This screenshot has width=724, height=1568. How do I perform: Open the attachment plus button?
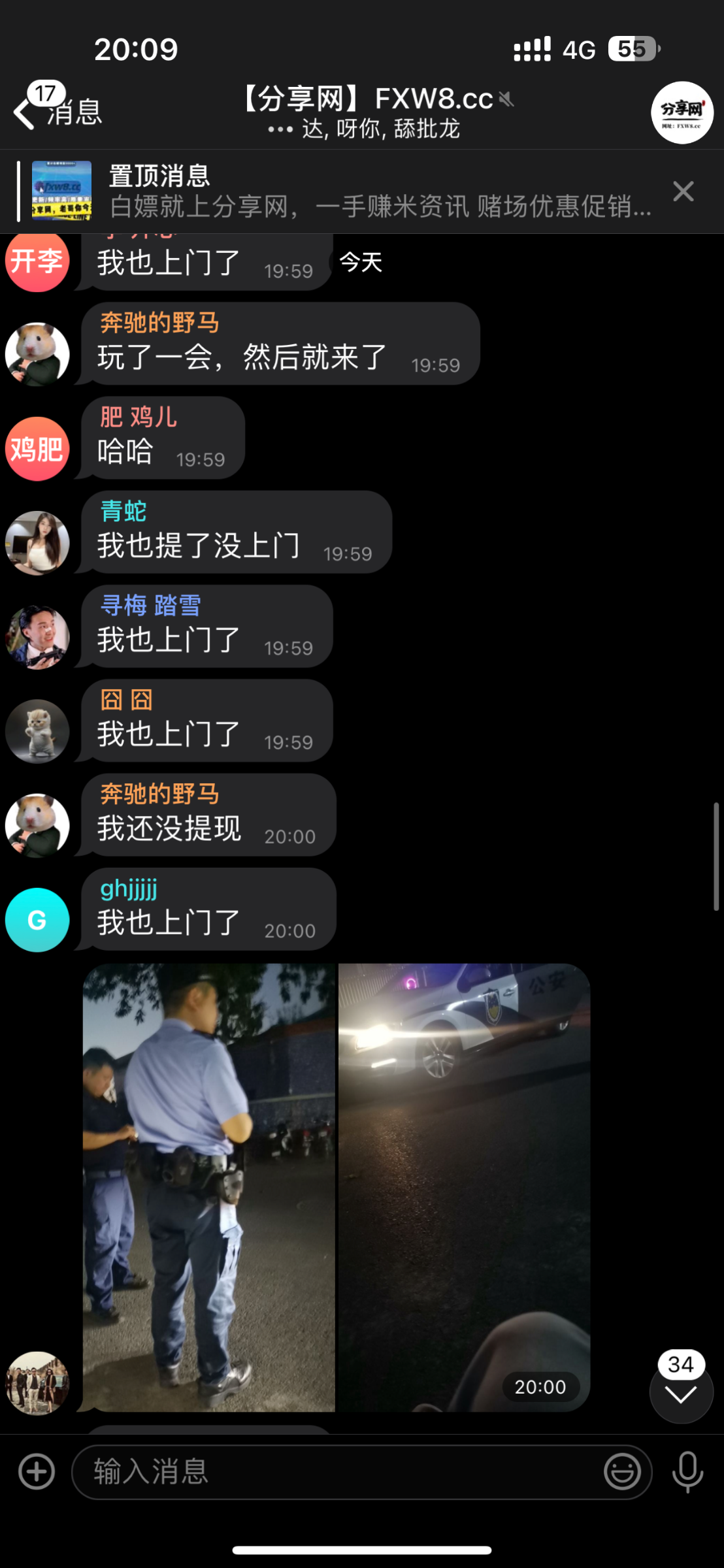click(37, 1471)
